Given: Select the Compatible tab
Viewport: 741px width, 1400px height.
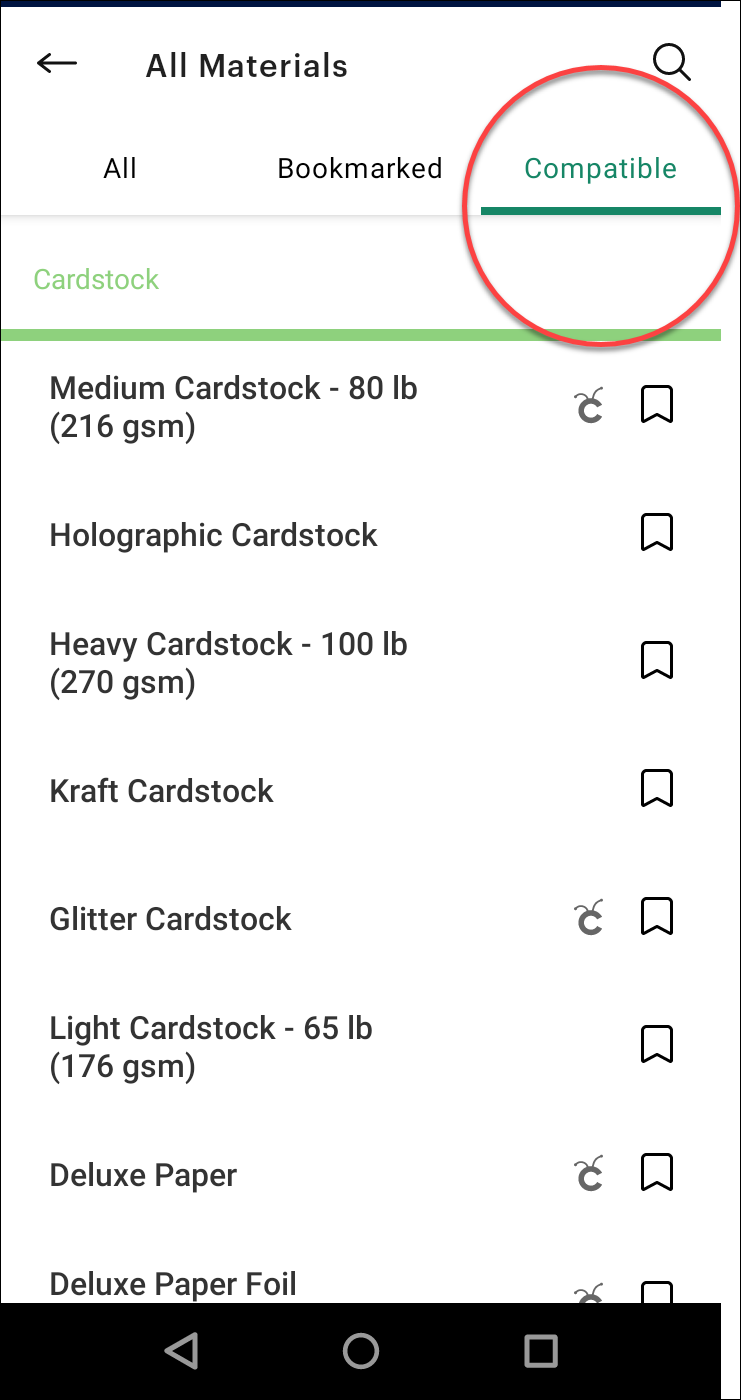Looking at the screenshot, I should click(601, 168).
